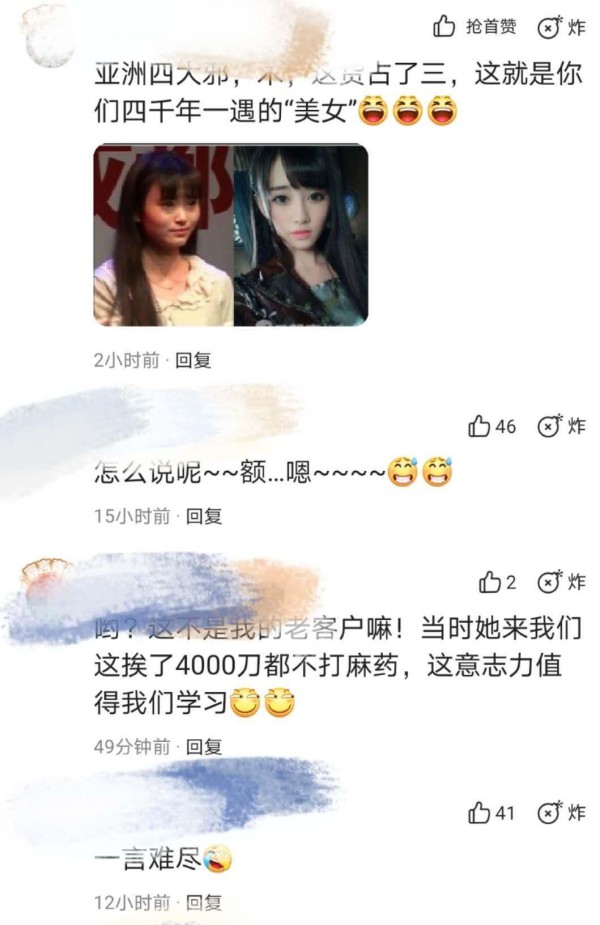Like the comment with 46 likes
The width and height of the screenshot is (600, 925).
(x=492, y=427)
